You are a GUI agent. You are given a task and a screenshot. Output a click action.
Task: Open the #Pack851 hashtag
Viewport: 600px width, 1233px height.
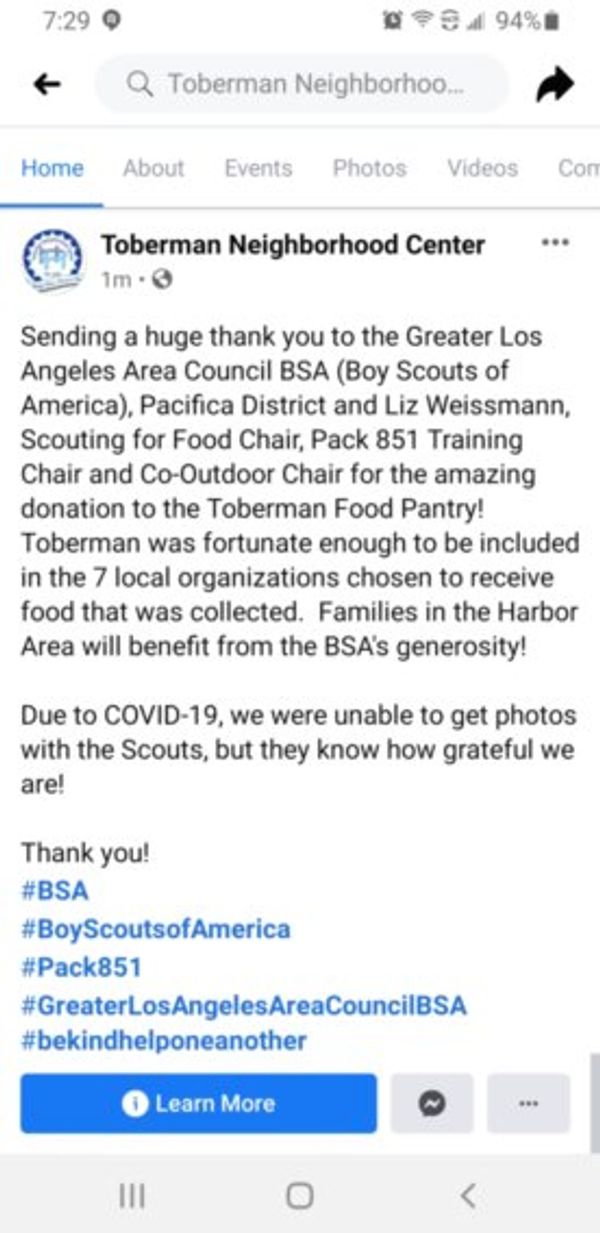pos(81,967)
